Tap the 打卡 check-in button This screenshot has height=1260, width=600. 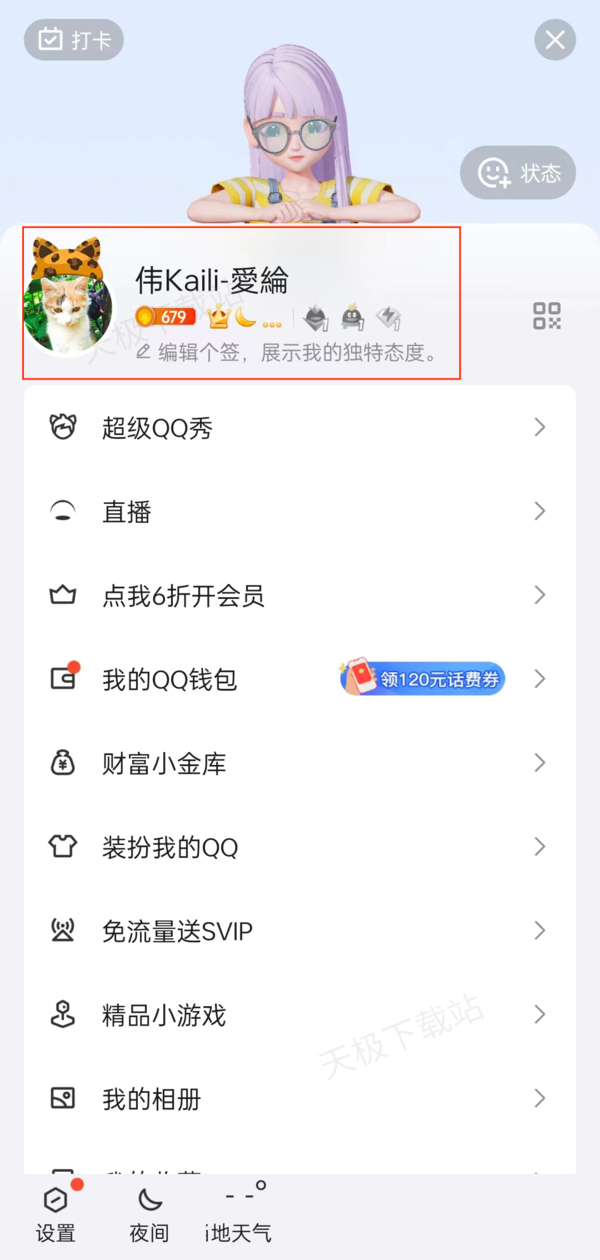coord(74,40)
